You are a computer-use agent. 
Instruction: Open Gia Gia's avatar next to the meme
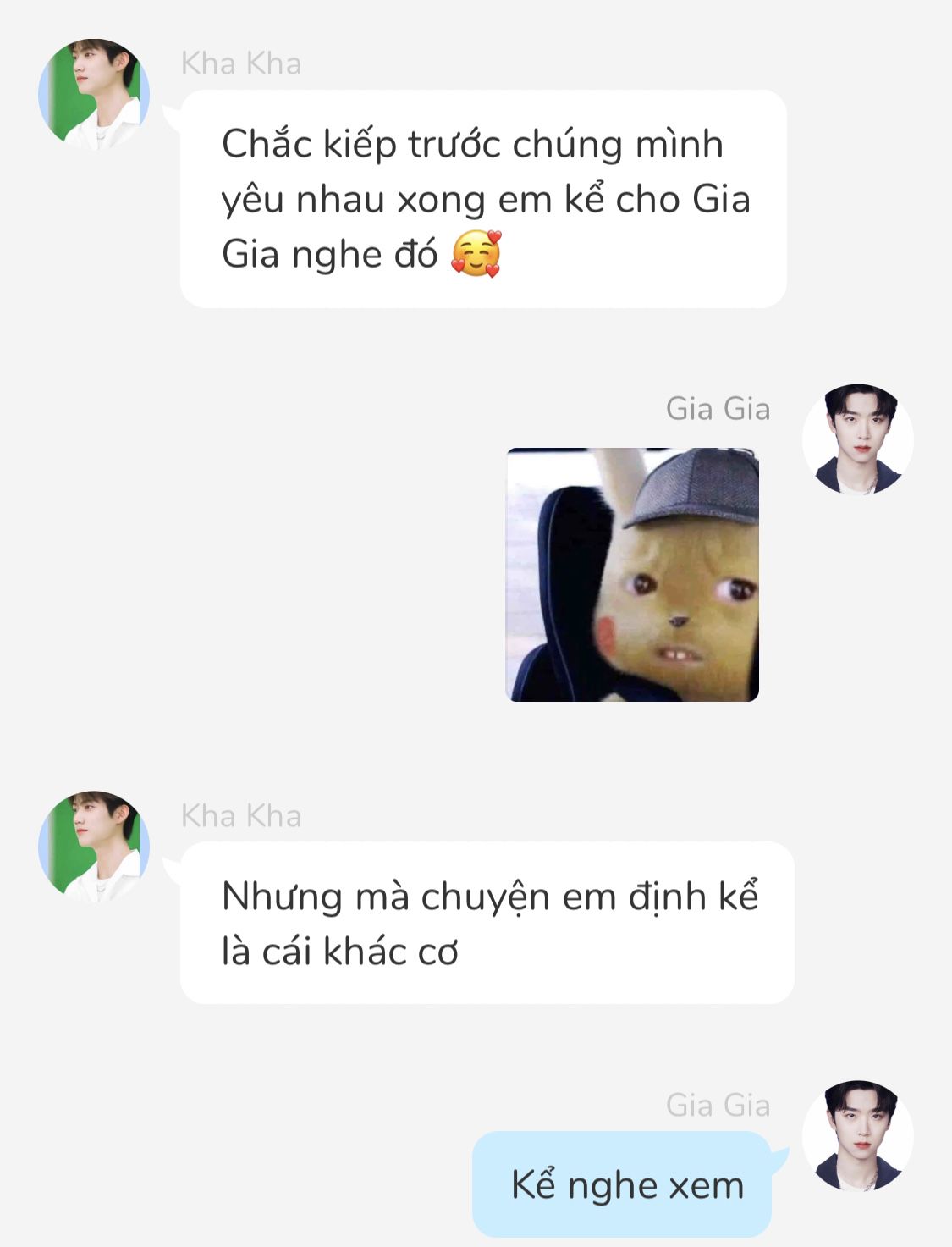click(857, 439)
